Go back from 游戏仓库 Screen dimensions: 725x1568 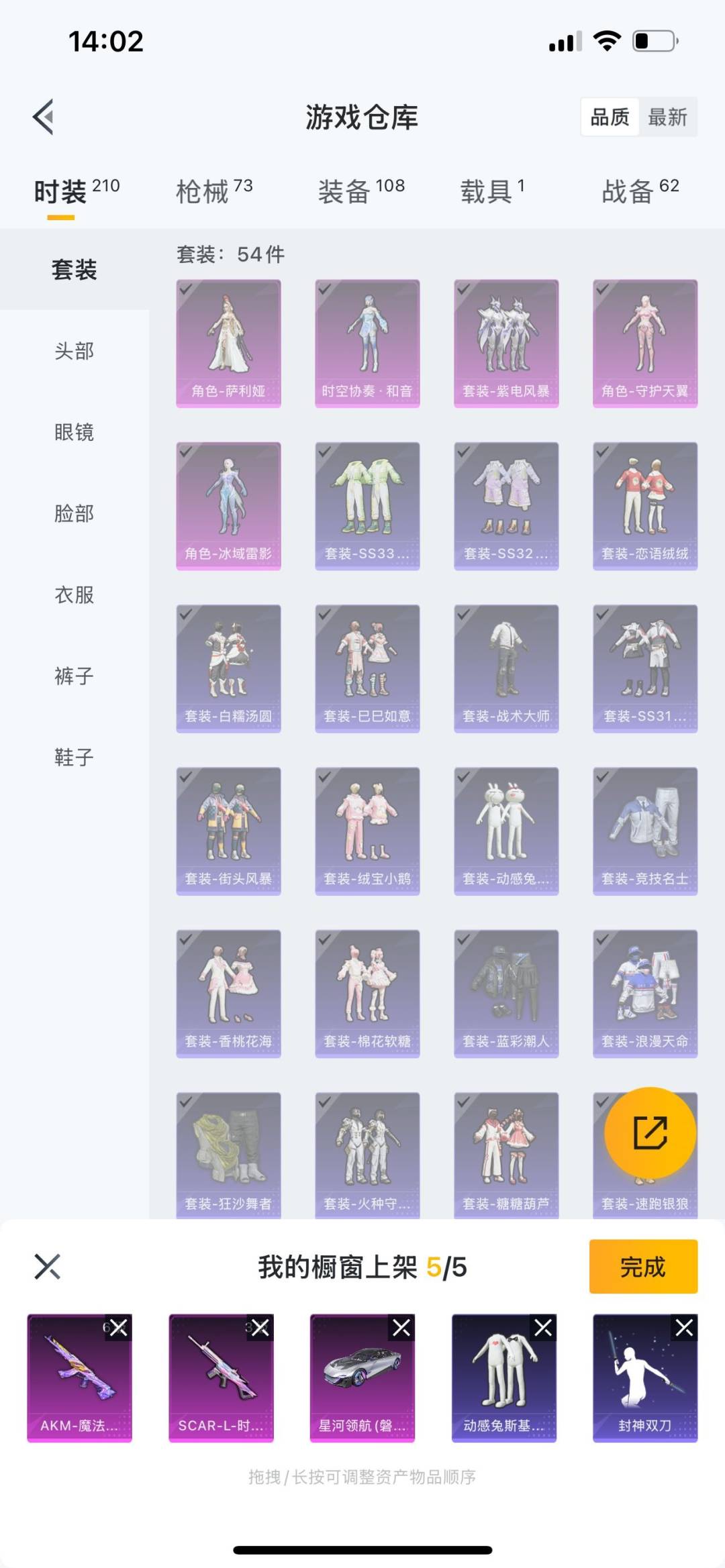(44, 117)
